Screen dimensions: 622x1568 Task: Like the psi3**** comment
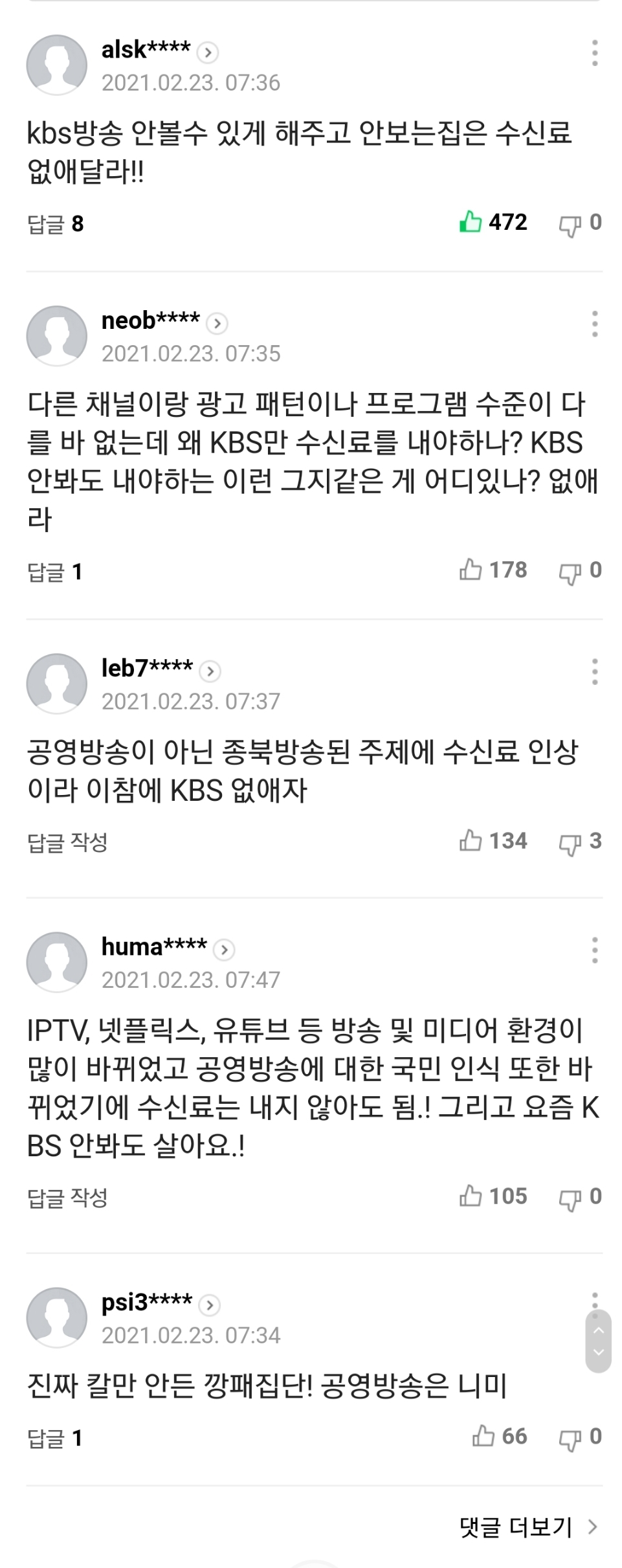tap(499, 1437)
